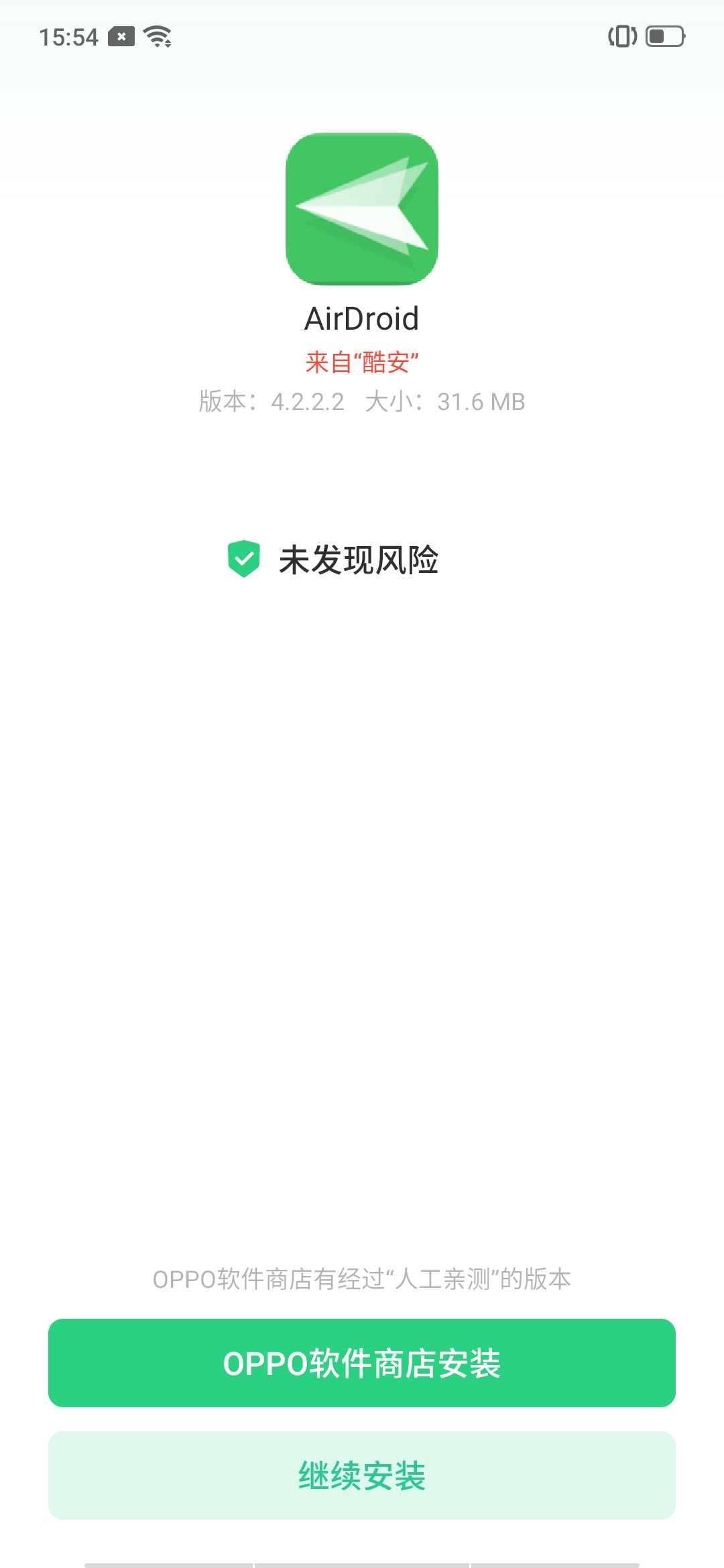Tap 继续安装 to continue installing
Viewport: 724px width, 1568px height.
pos(362,1476)
